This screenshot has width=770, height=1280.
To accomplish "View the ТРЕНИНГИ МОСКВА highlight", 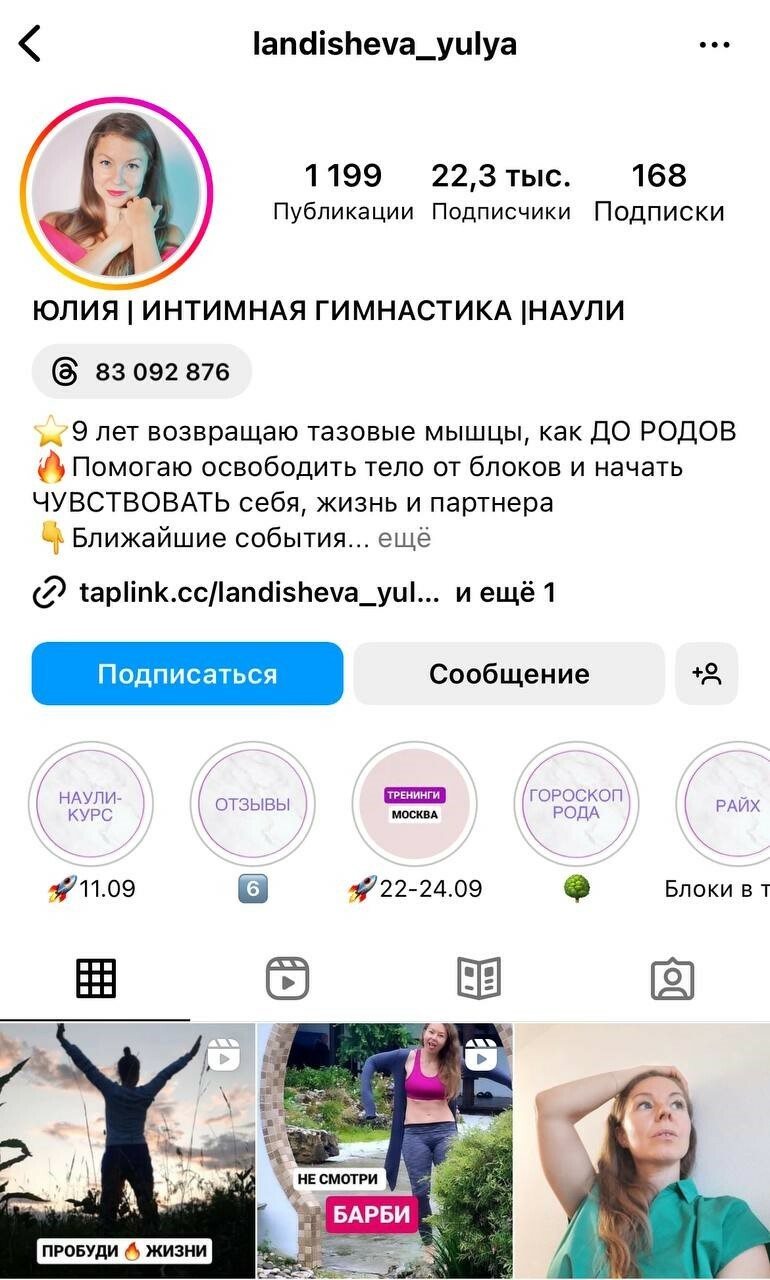I will tap(414, 804).
